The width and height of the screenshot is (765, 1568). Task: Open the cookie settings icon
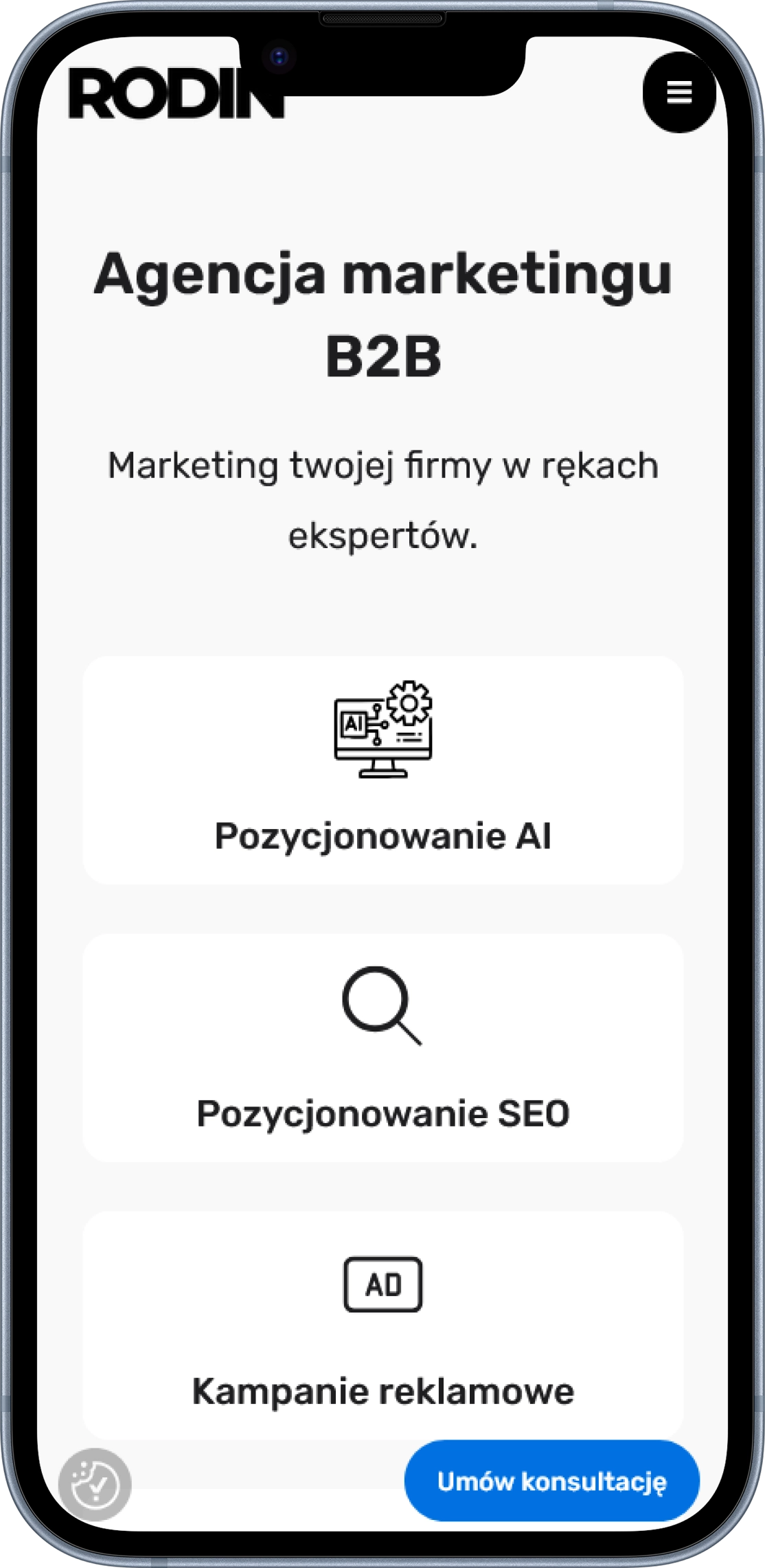pyautogui.click(x=95, y=1484)
